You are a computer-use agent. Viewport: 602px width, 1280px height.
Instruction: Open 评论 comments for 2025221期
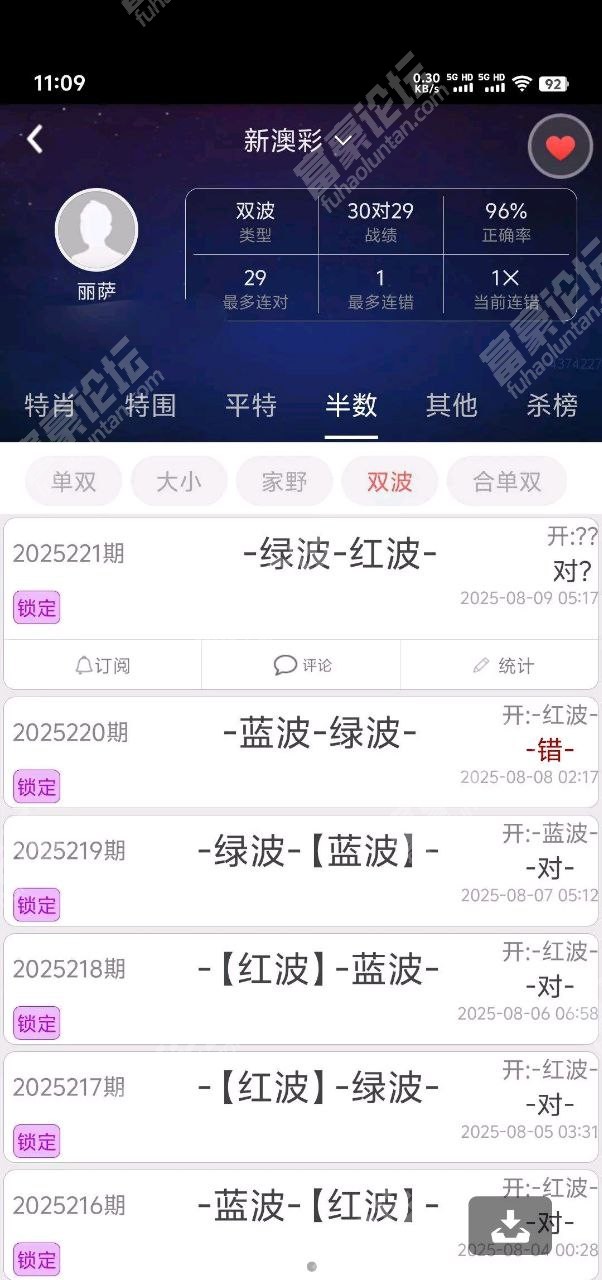(302, 665)
